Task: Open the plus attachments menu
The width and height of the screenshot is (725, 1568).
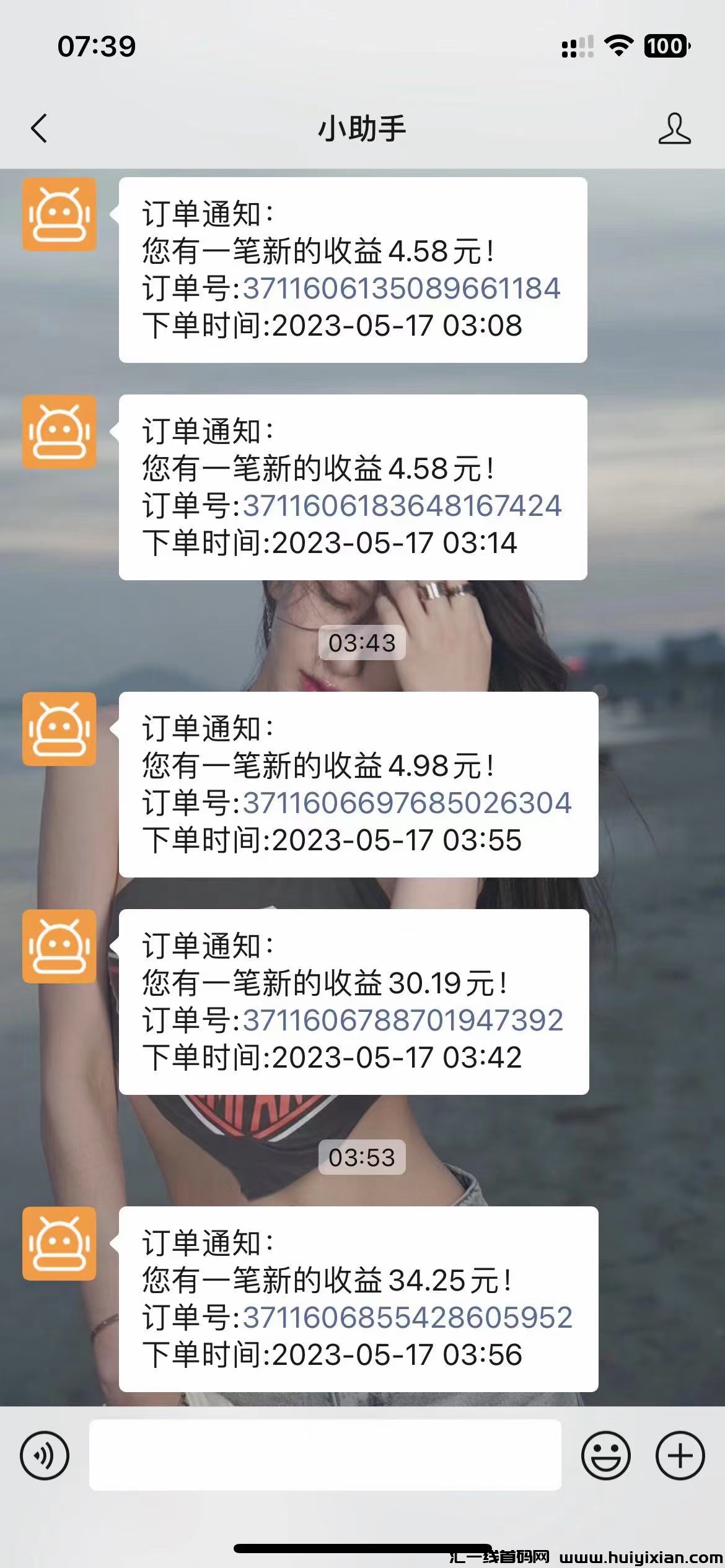Action: point(680,1456)
